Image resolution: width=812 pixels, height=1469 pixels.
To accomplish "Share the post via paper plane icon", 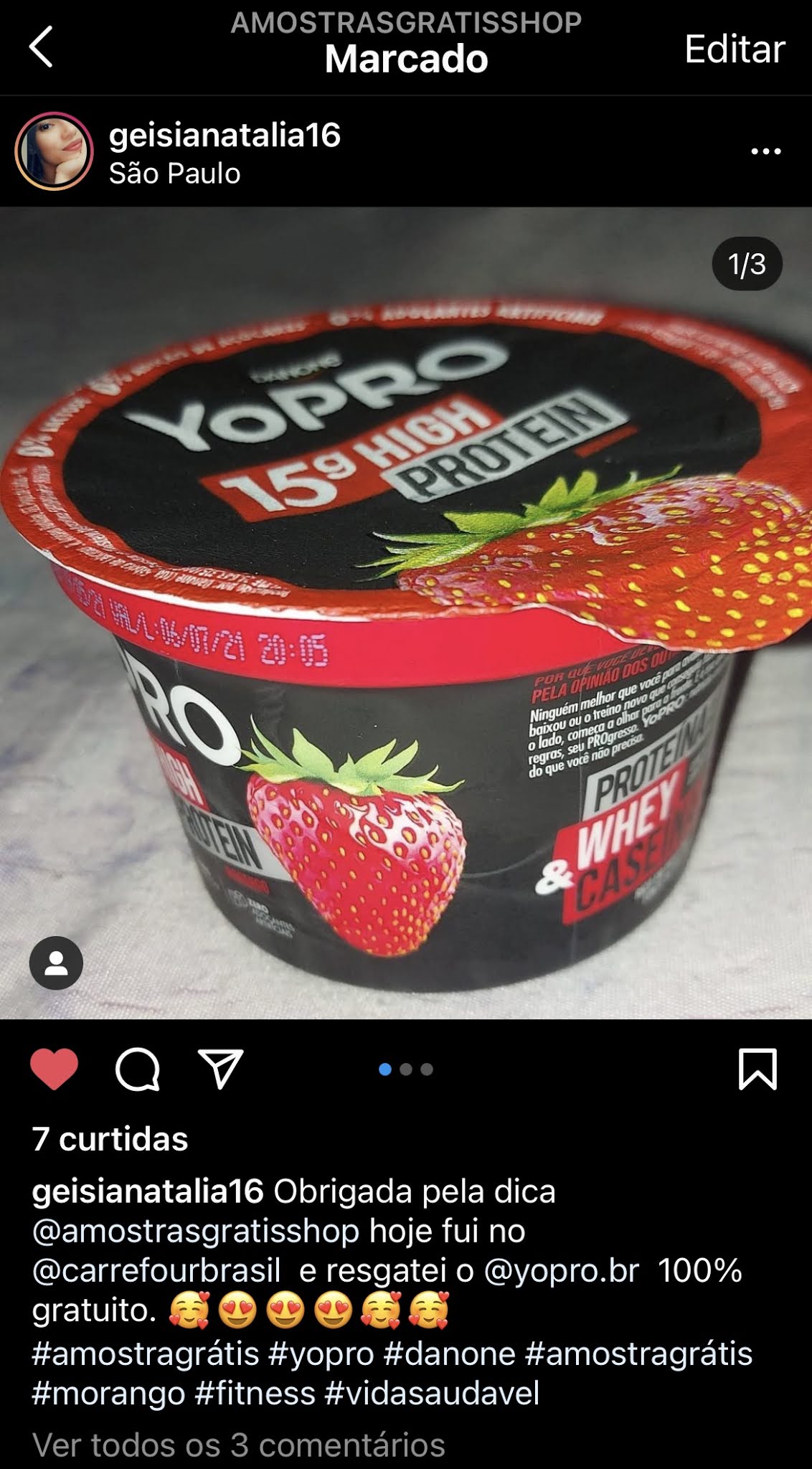I will (x=220, y=1069).
